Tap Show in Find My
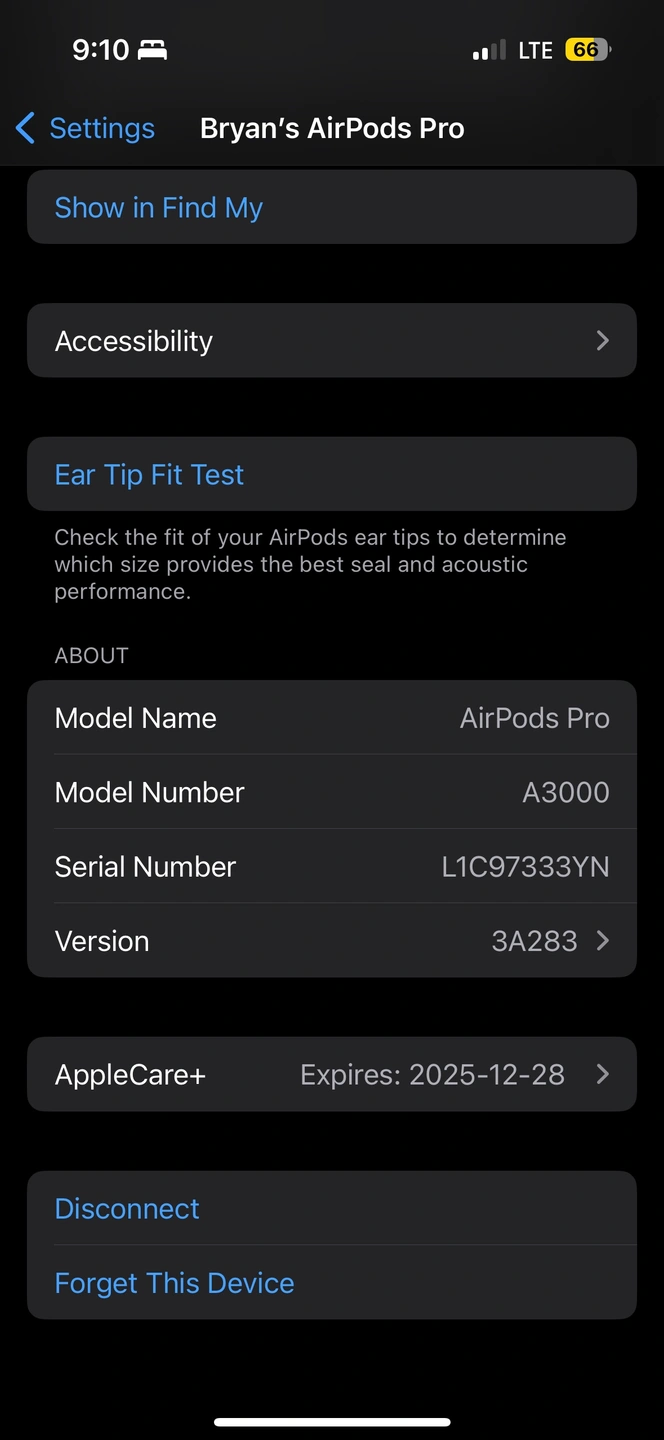 pyautogui.click(x=332, y=207)
